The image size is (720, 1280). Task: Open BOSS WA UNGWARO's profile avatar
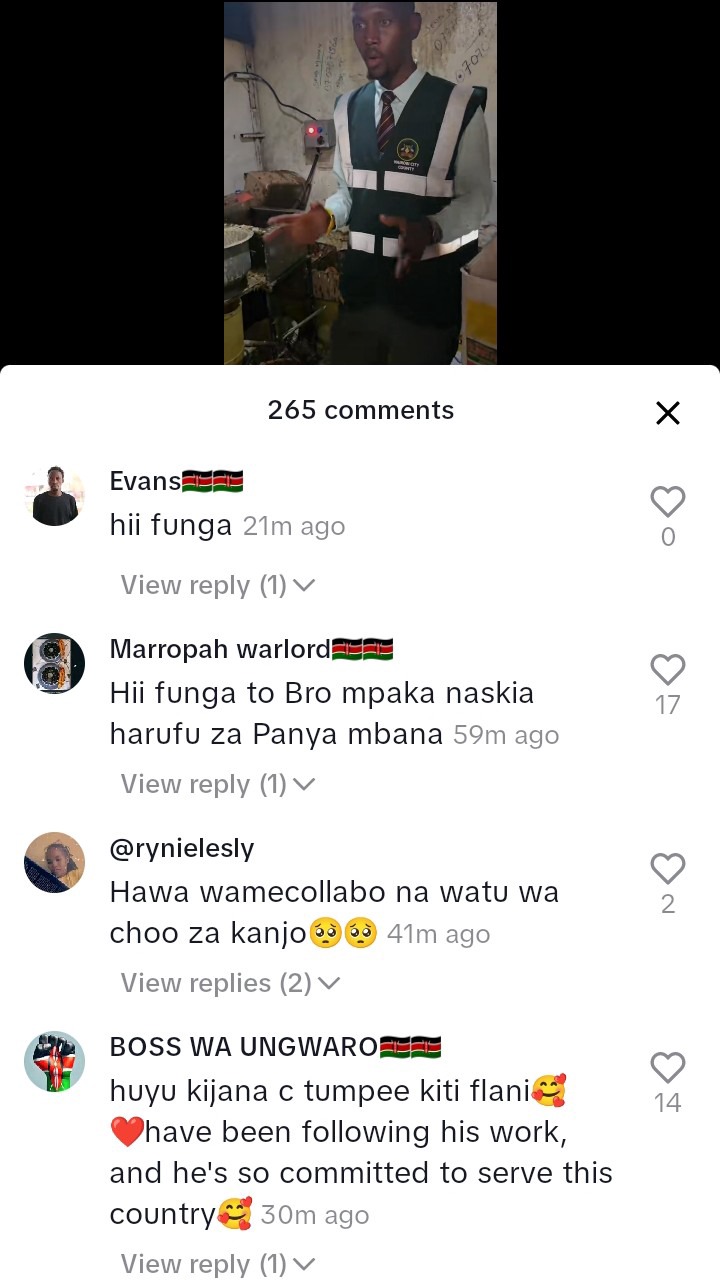[x=54, y=1061]
